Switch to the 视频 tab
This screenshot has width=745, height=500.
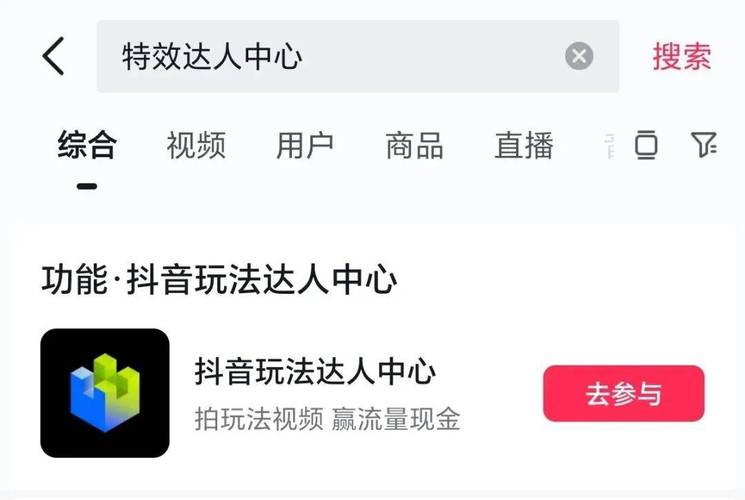(196, 146)
